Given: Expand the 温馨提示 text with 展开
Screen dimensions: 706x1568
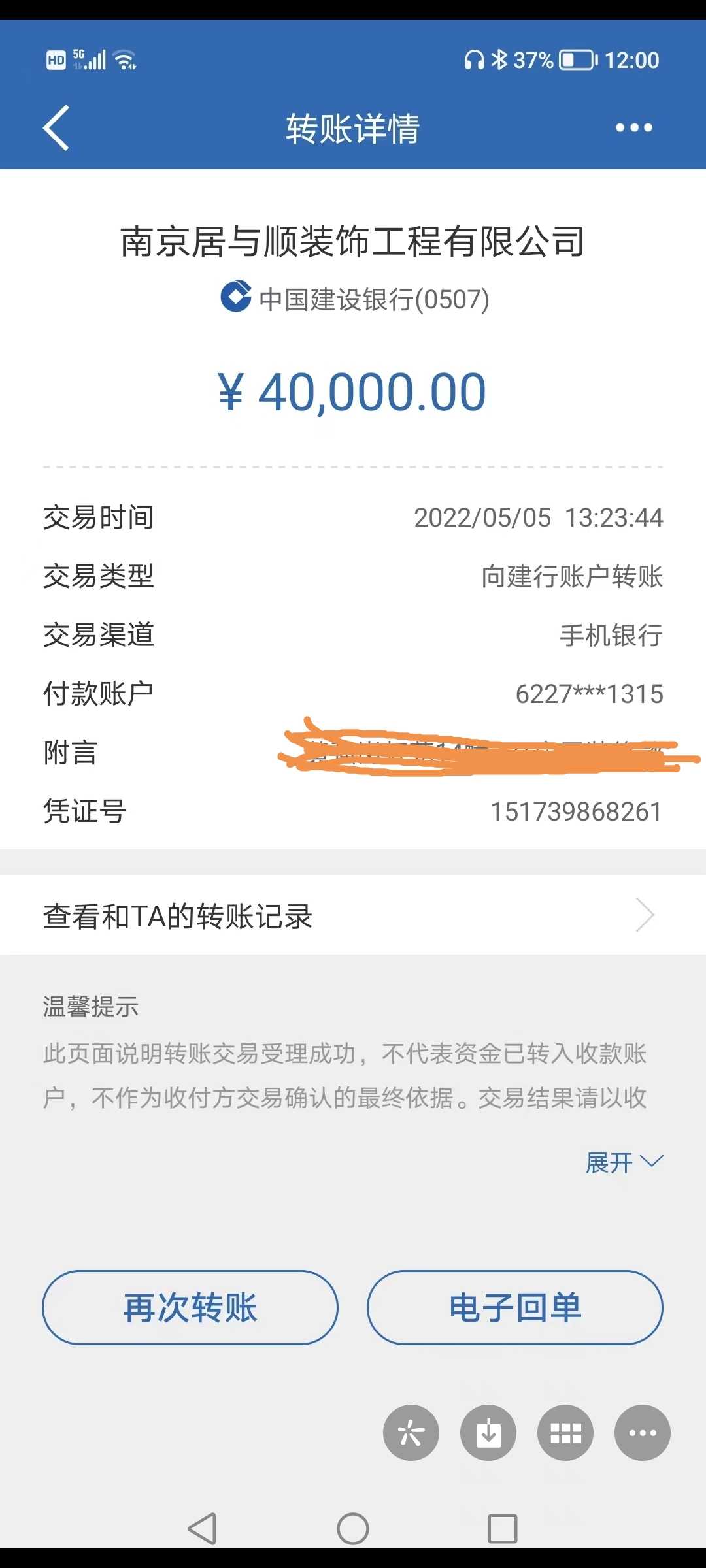Looking at the screenshot, I should click(623, 1162).
